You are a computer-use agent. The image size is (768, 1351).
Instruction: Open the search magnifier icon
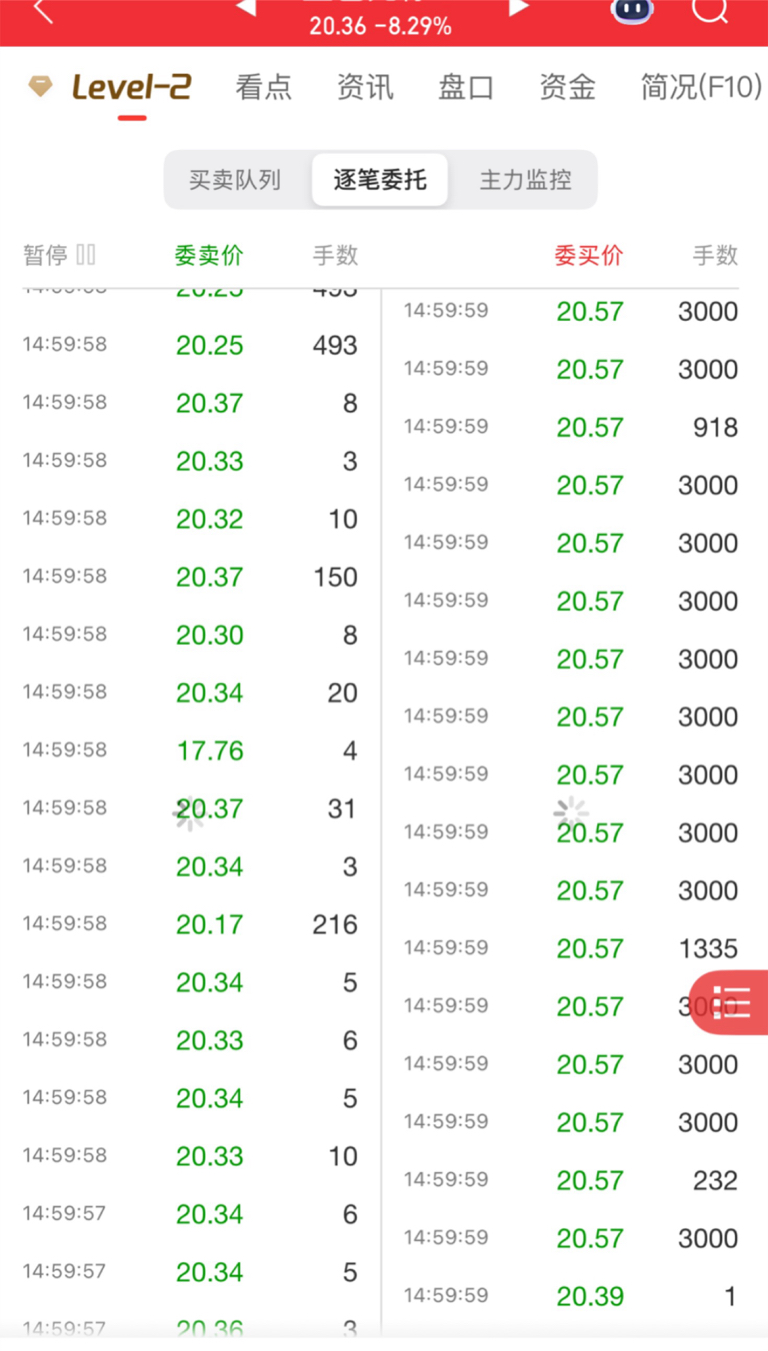click(x=710, y=10)
